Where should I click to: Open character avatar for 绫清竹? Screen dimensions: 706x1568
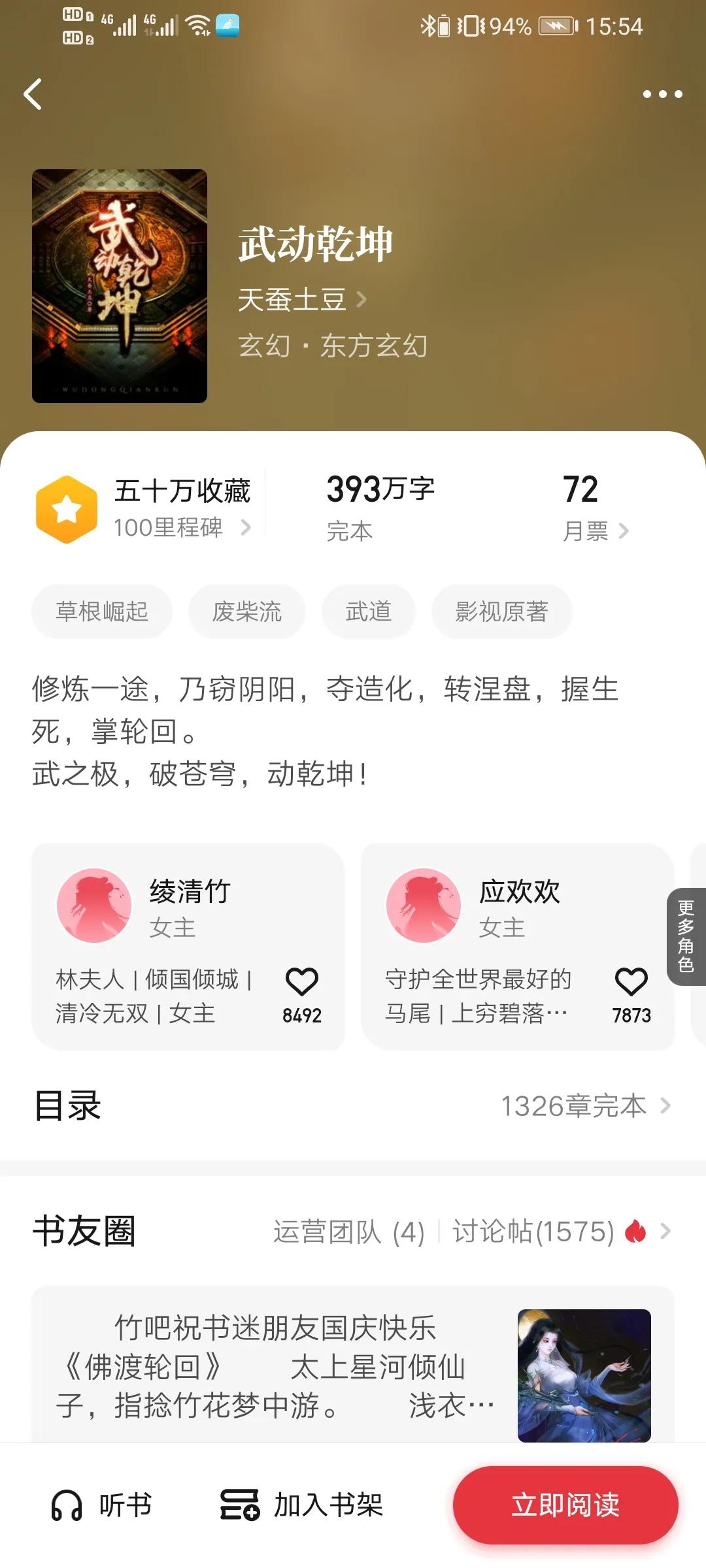93,905
